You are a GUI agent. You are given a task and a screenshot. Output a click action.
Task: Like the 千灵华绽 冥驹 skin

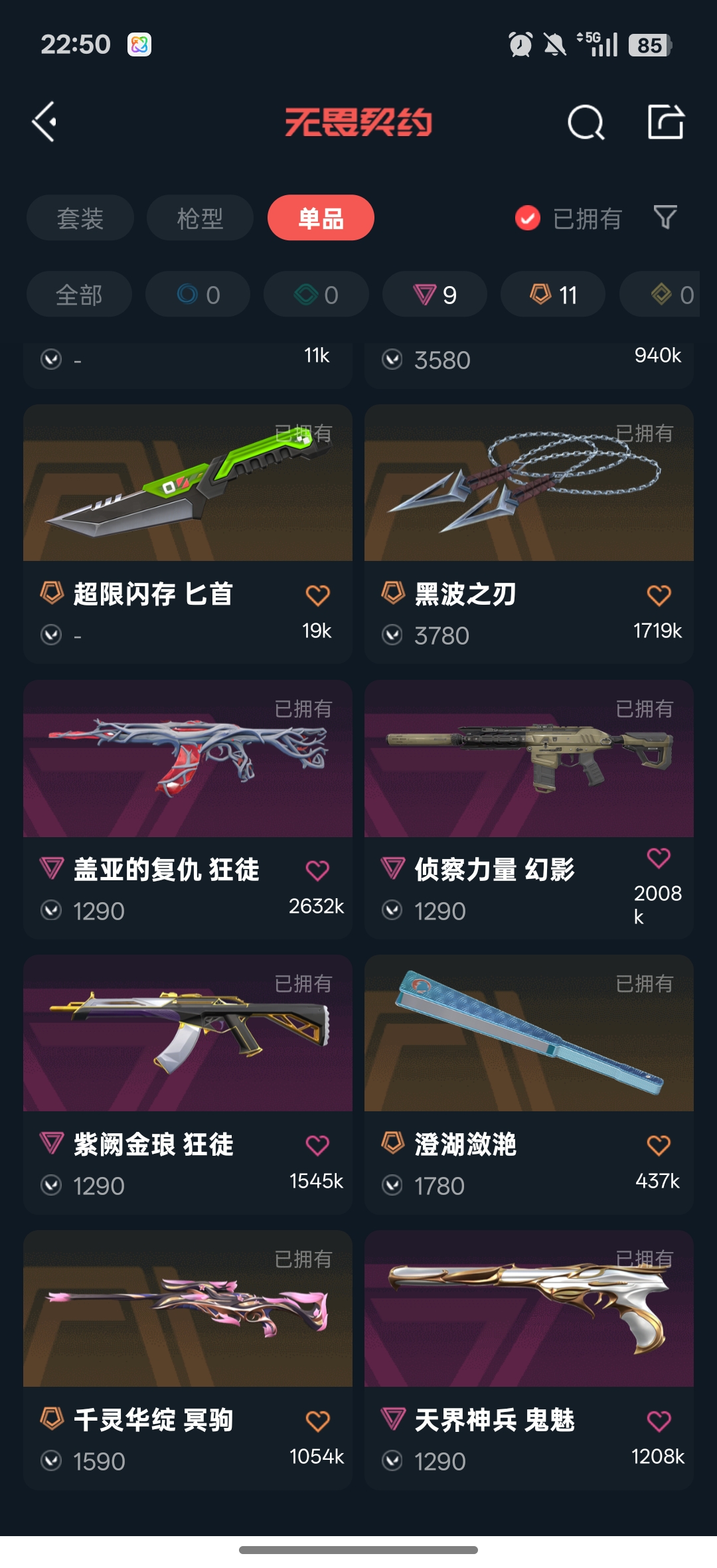coord(317,1421)
